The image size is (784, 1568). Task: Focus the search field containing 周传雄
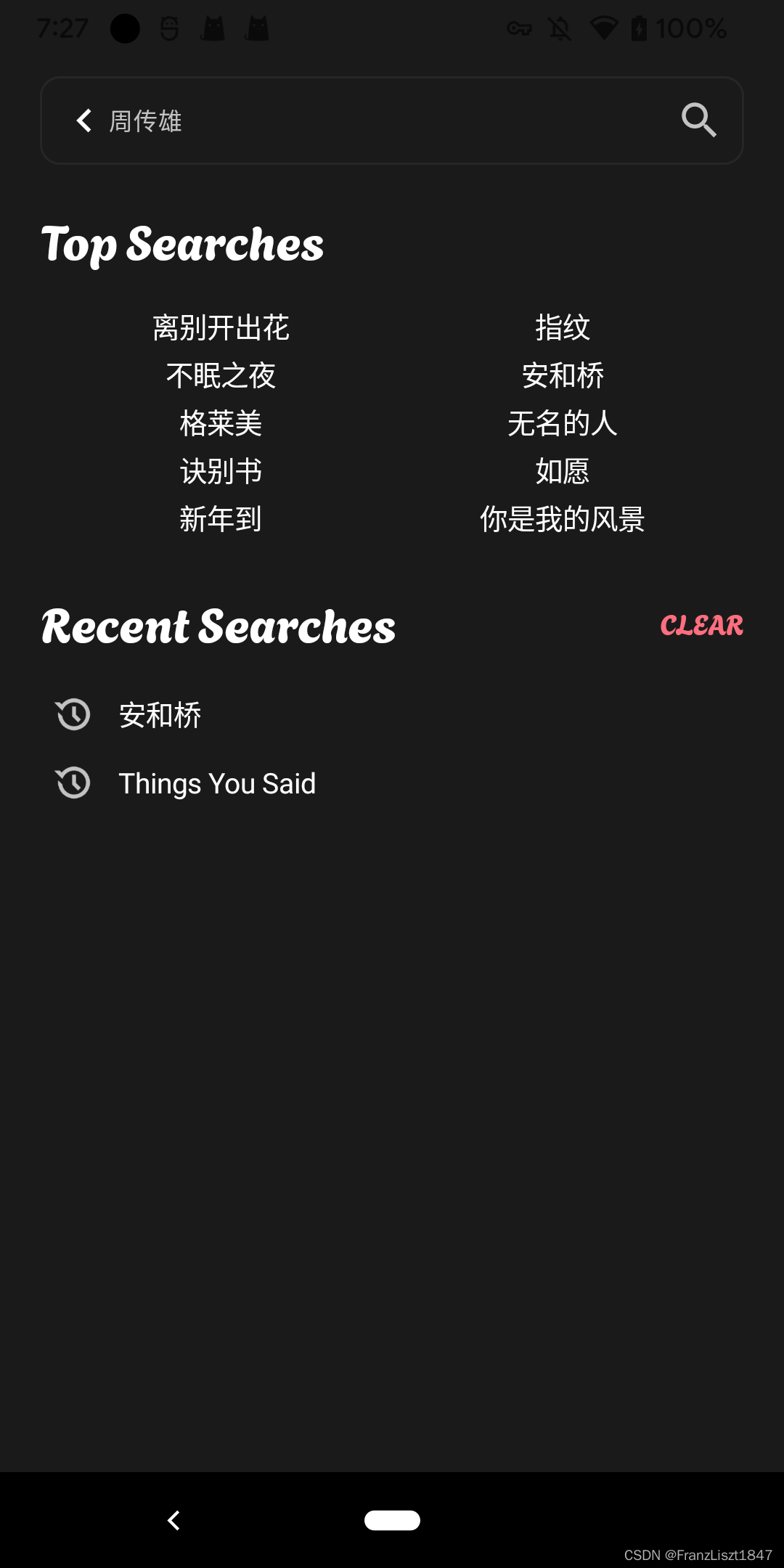pos(392,121)
